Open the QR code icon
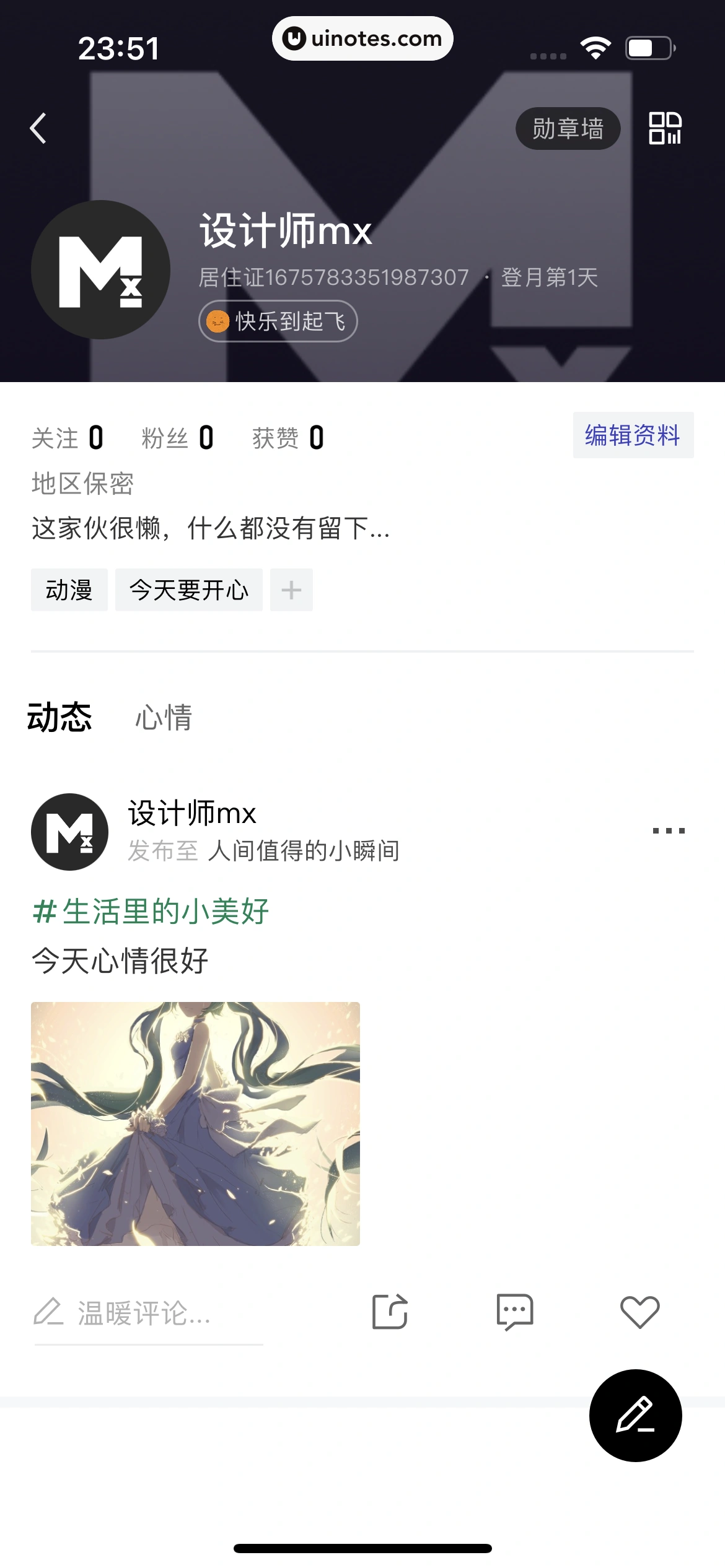The height and width of the screenshot is (1568, 725). click(x=664, y=128)
